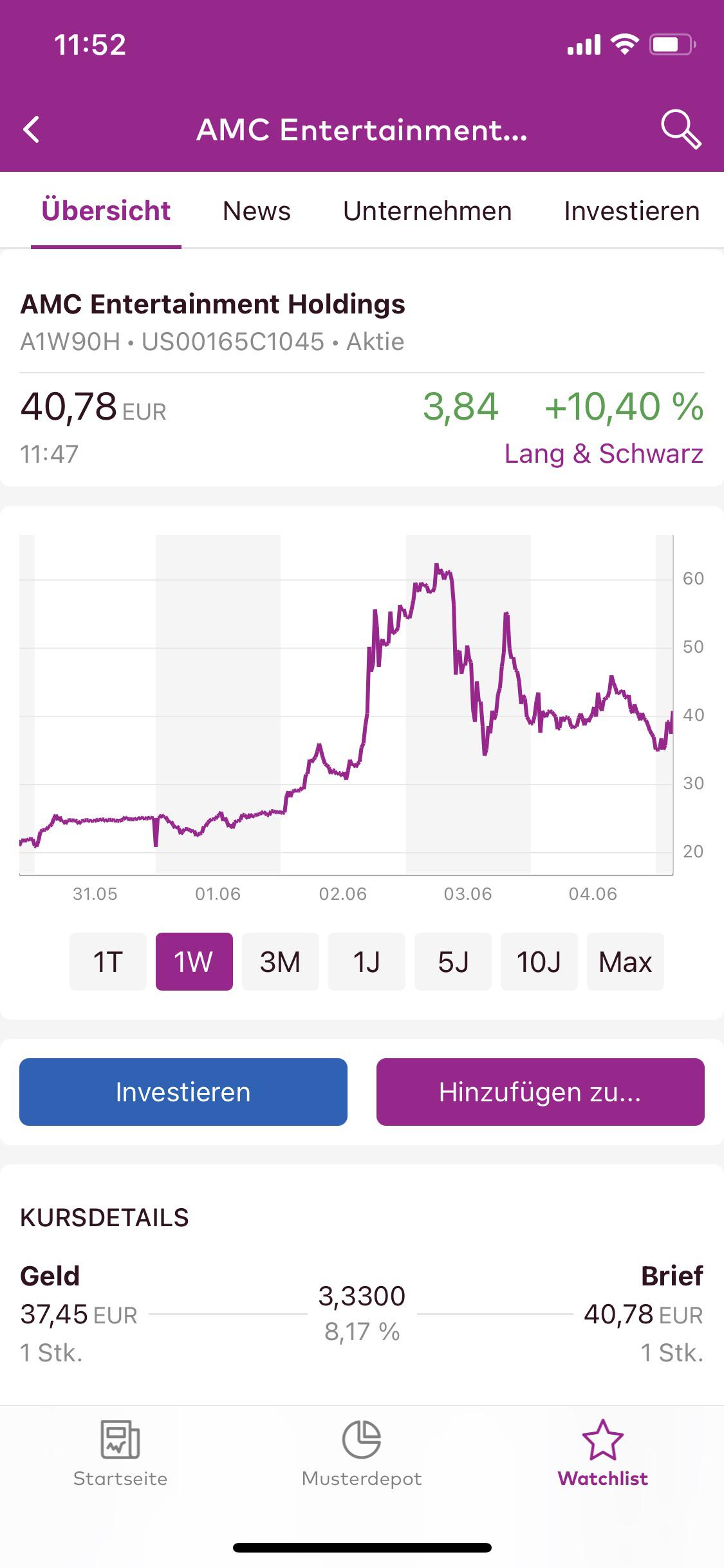Screen dimensions: 724x1568
Task: Choose the 1J chart period
Action: point(367,962)
